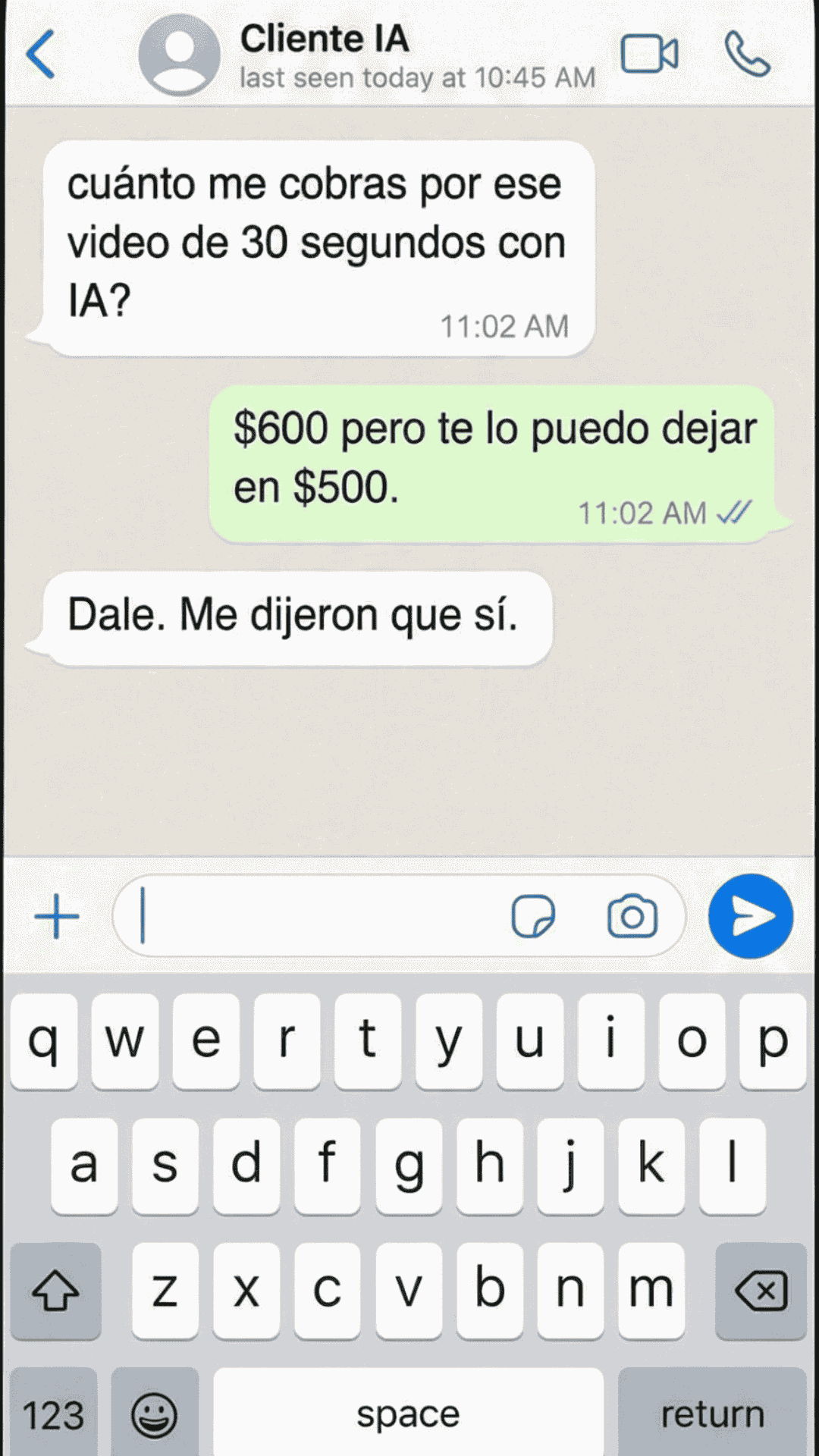Open the attachment plus menu
The width and height of the screenshot is (819, 1456).
pos(57,916)
